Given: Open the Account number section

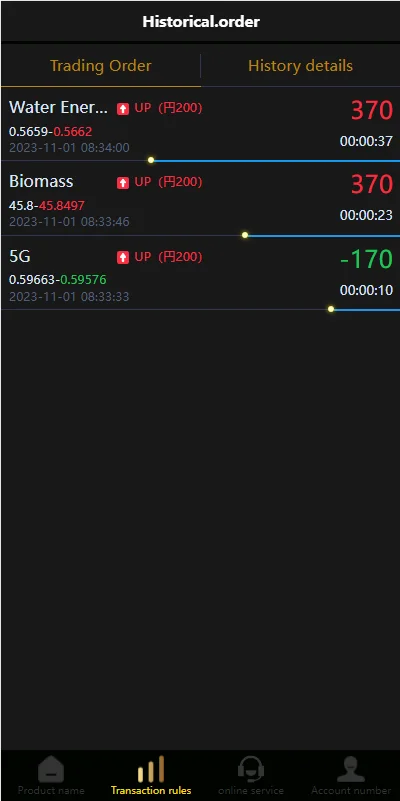Looking at the screenshot, I should pos(350,775).
